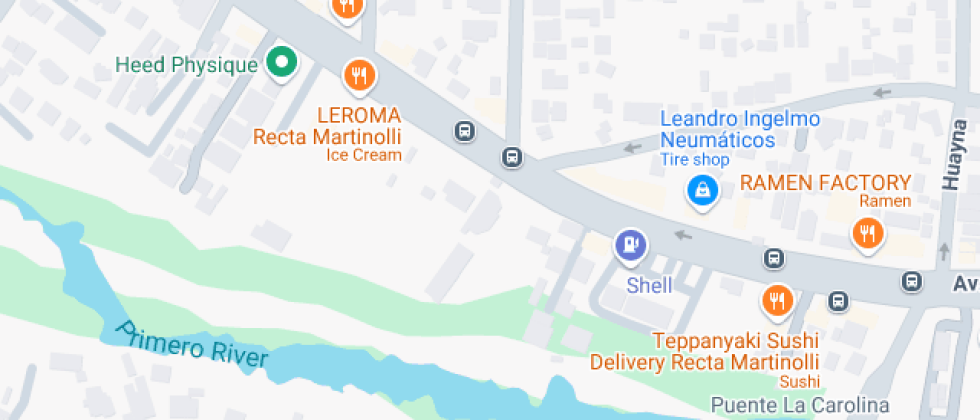Open Teppanyaki Sushi Delivery Recta Martinolli marker

pos(777,299)
